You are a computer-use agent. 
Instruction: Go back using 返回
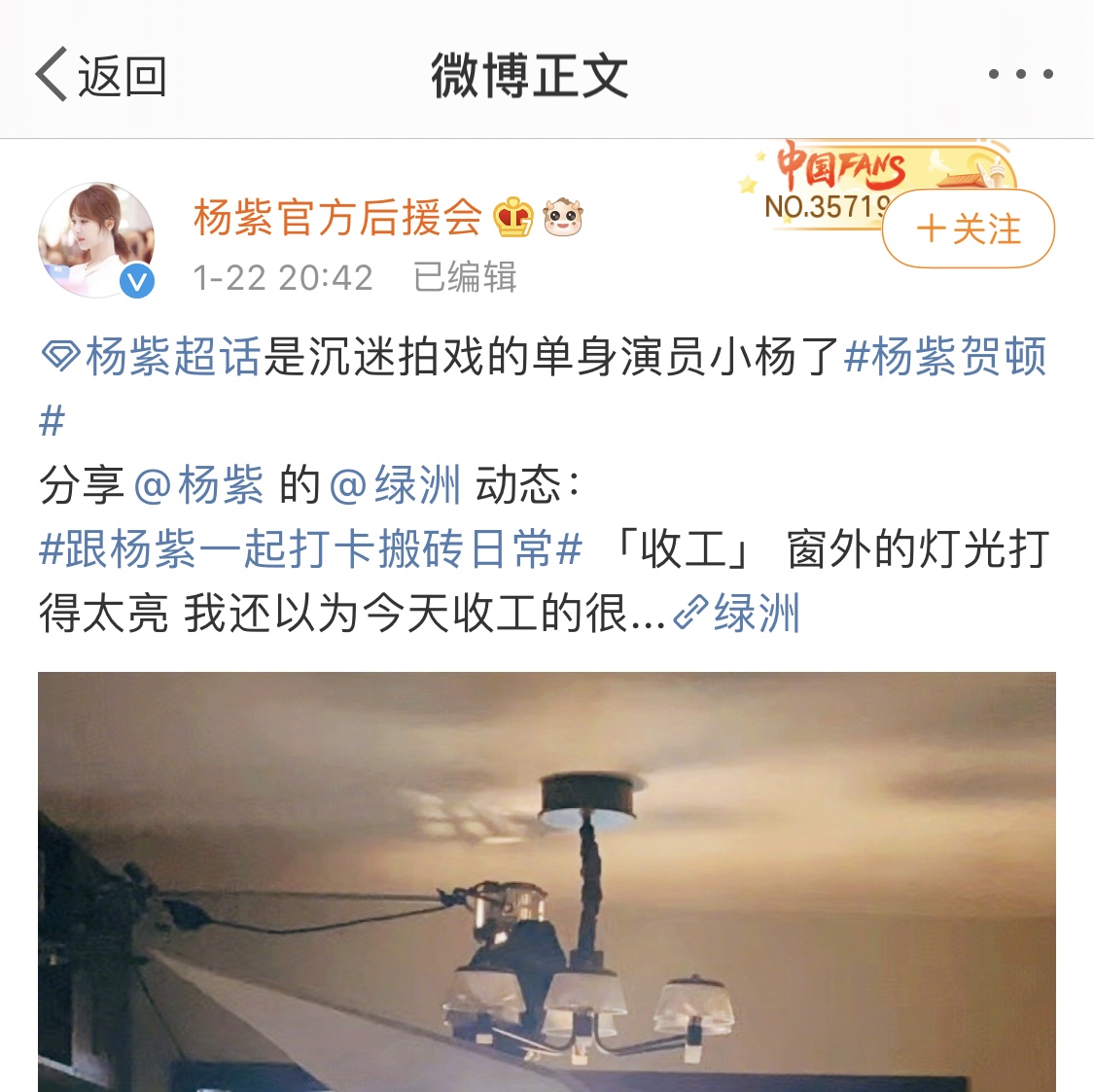101,75
